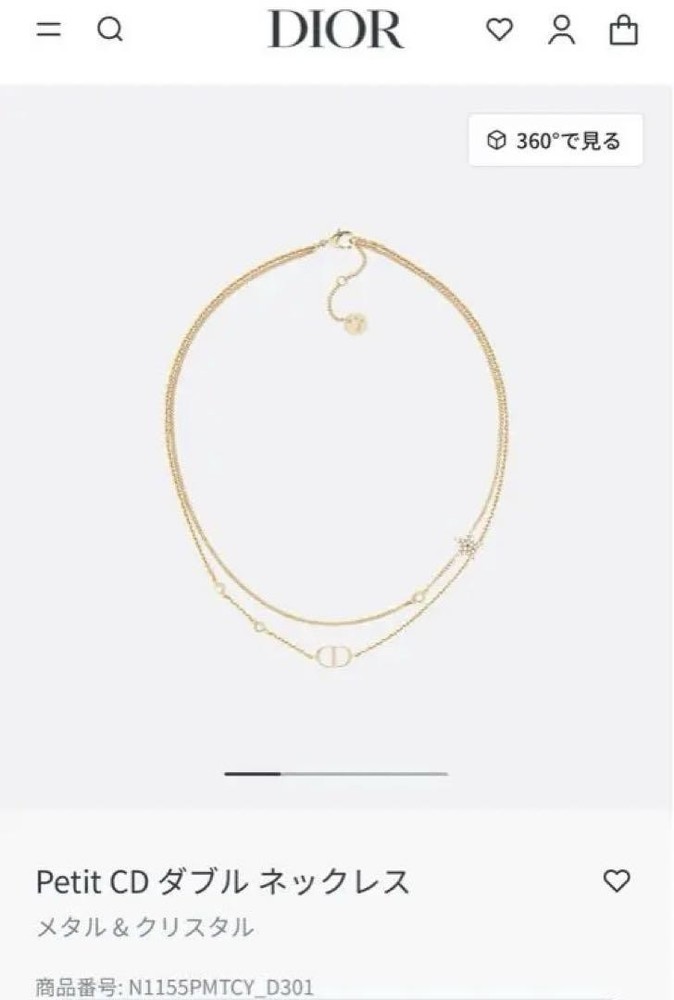Open the search magnifier
Image resolution: width=674 pixels, height=1000 pixels.
[x=110, y=30]
